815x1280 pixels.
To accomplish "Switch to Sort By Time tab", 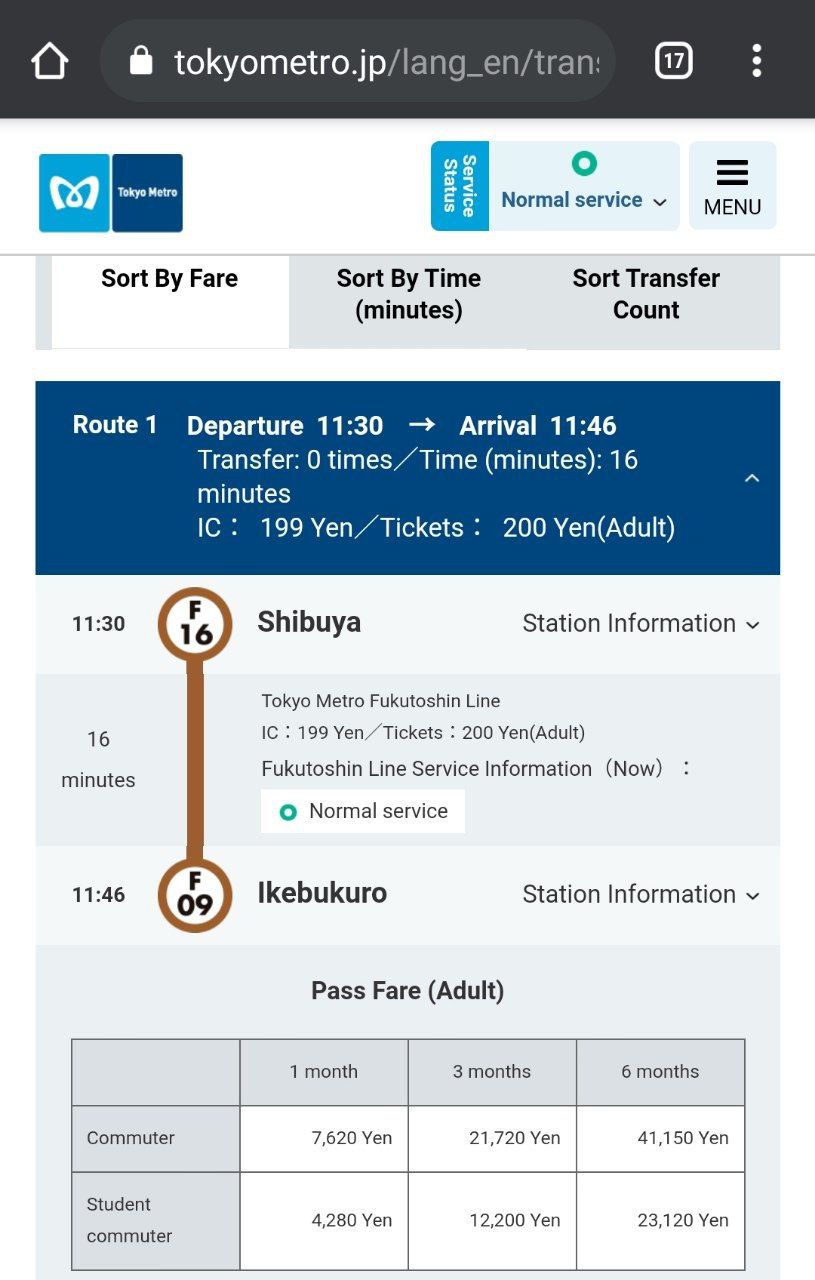I will coord(408,295).
